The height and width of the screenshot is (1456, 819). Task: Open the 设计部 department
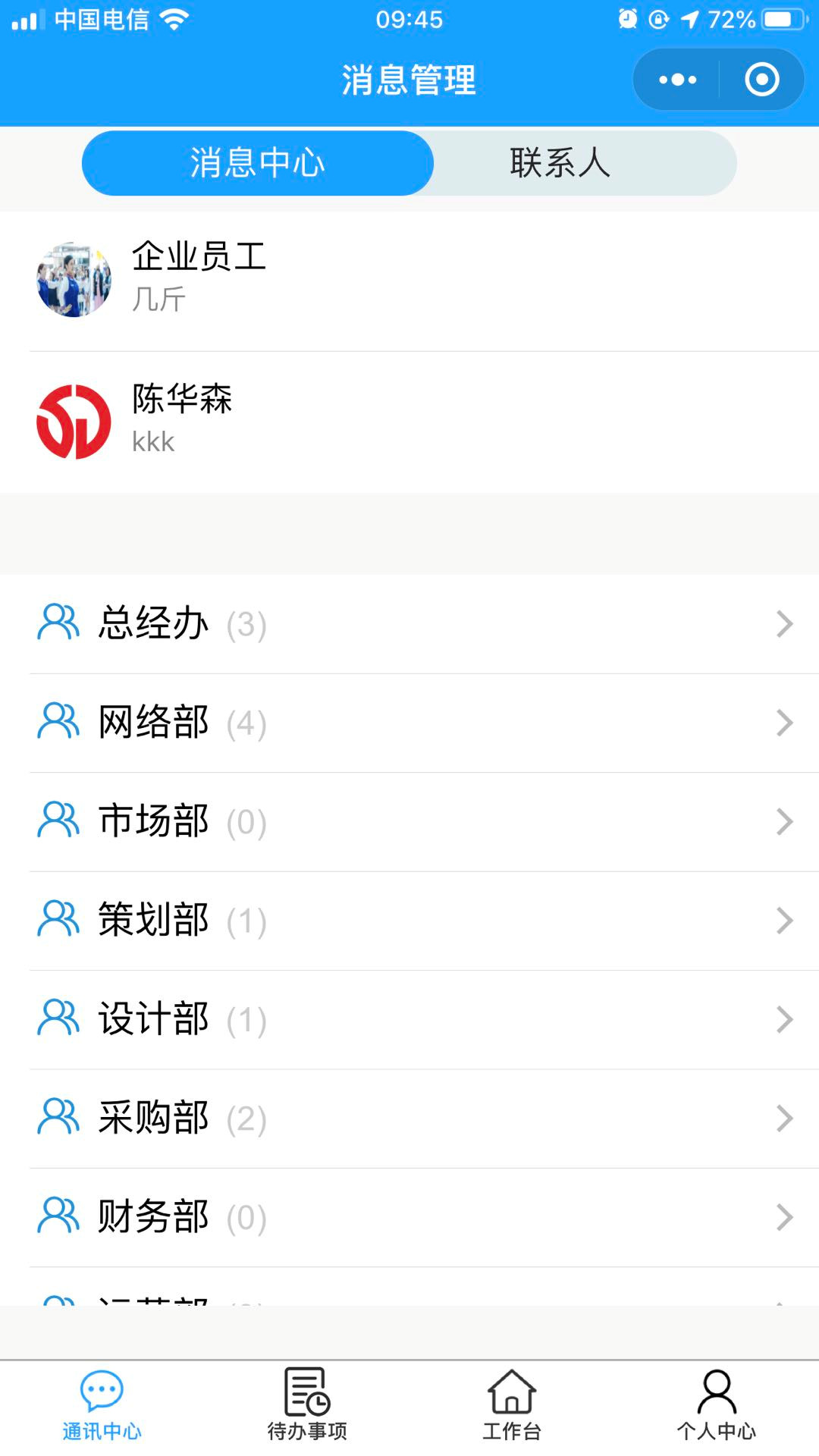[409, 1020]
